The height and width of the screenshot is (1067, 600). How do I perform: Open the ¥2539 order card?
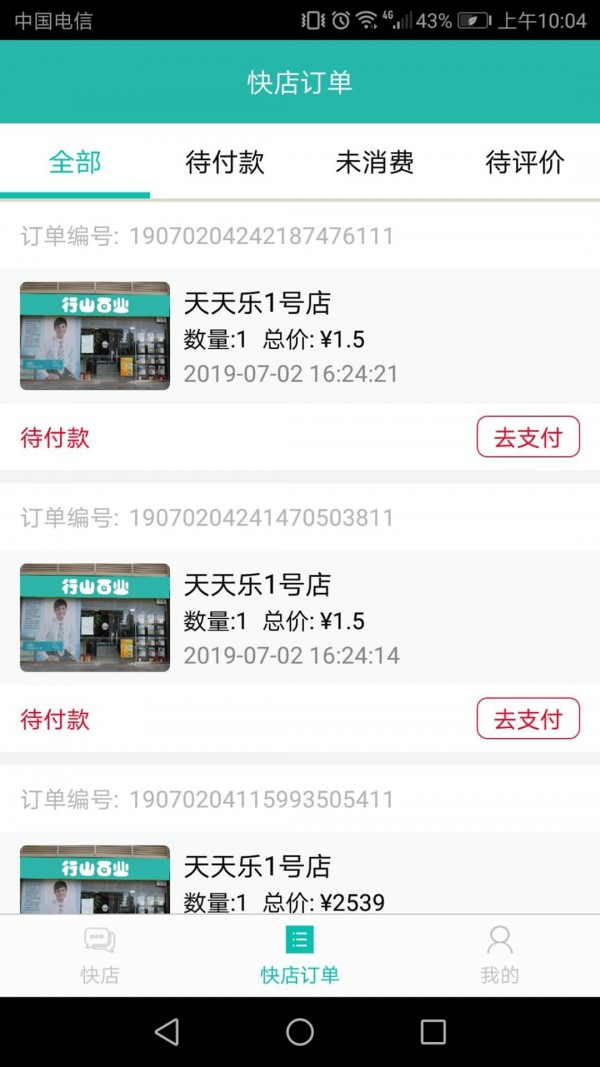(300, 873)
